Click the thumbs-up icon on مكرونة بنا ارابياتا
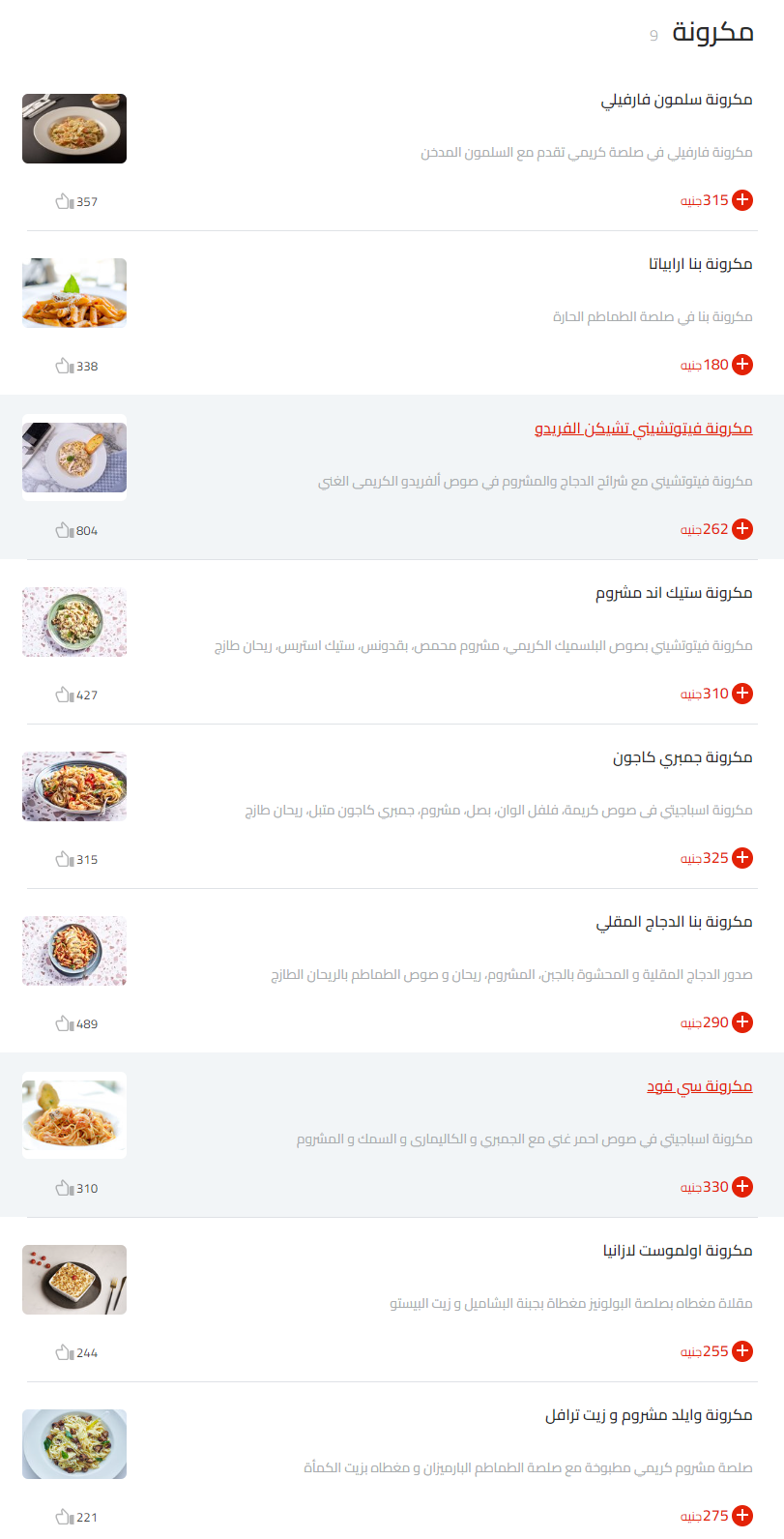The height and width of the screenshot is (1539, 784). [65, 366]
